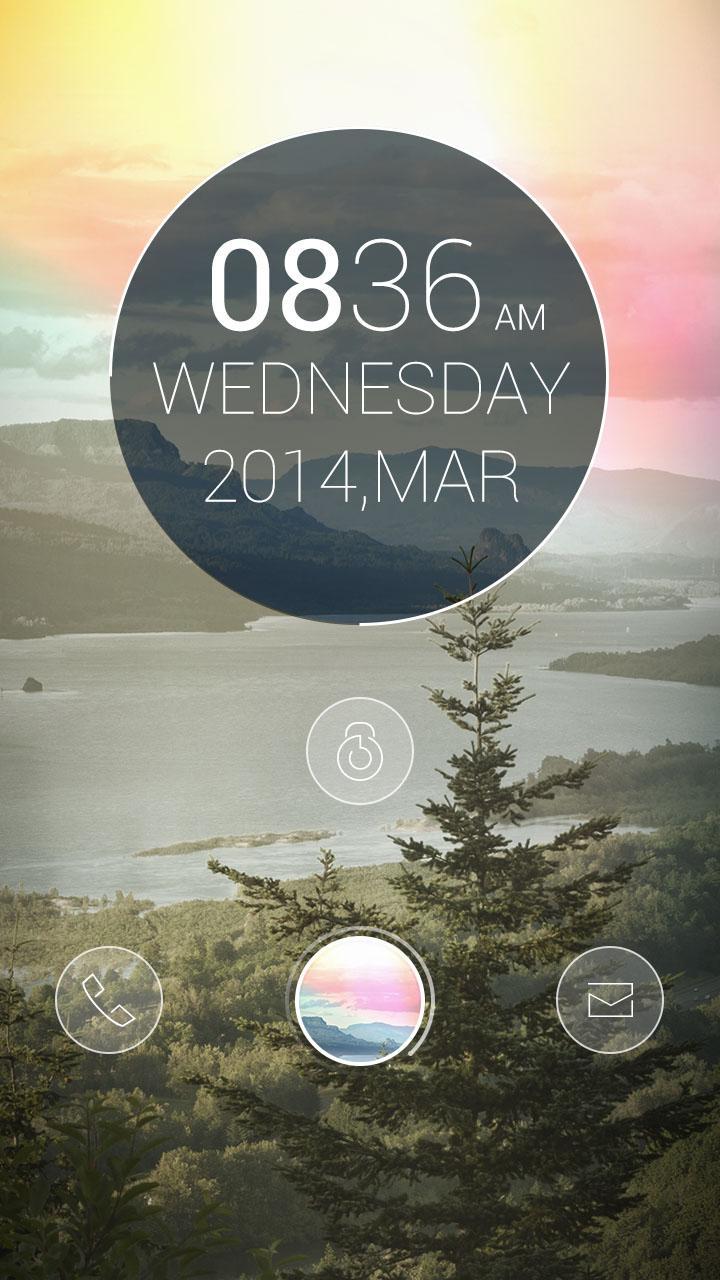The height and width of the screenshot is (1280, 720).
Task: Tap the circular wallpaper thumbnail handle
Action: pos(360,999)
